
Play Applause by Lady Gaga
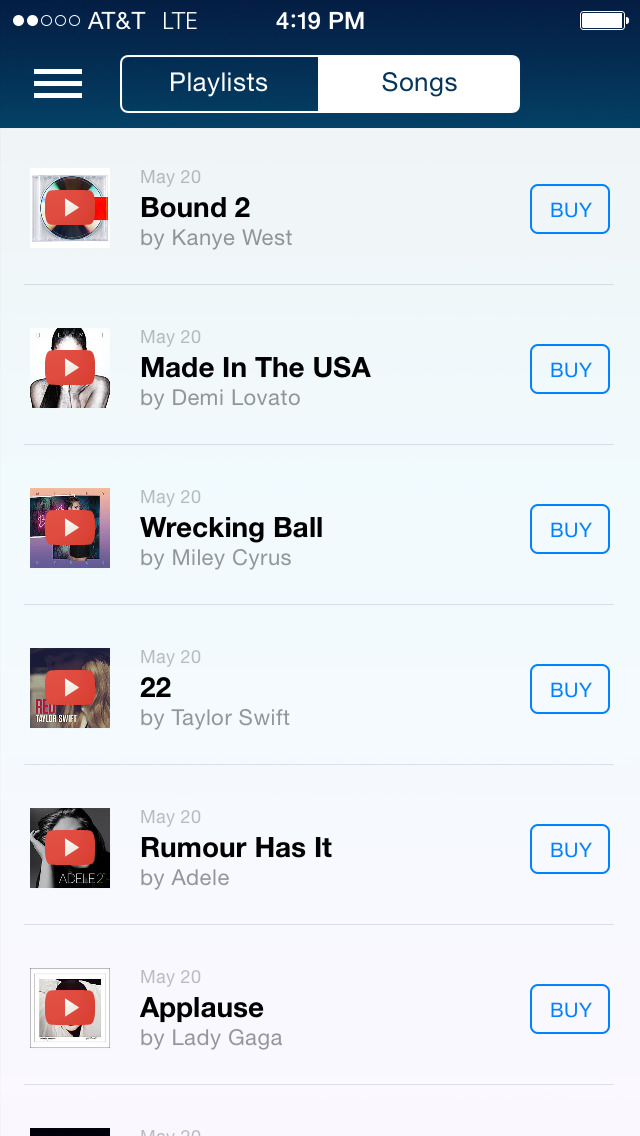pyautogui.click(x=70, y=1008)
